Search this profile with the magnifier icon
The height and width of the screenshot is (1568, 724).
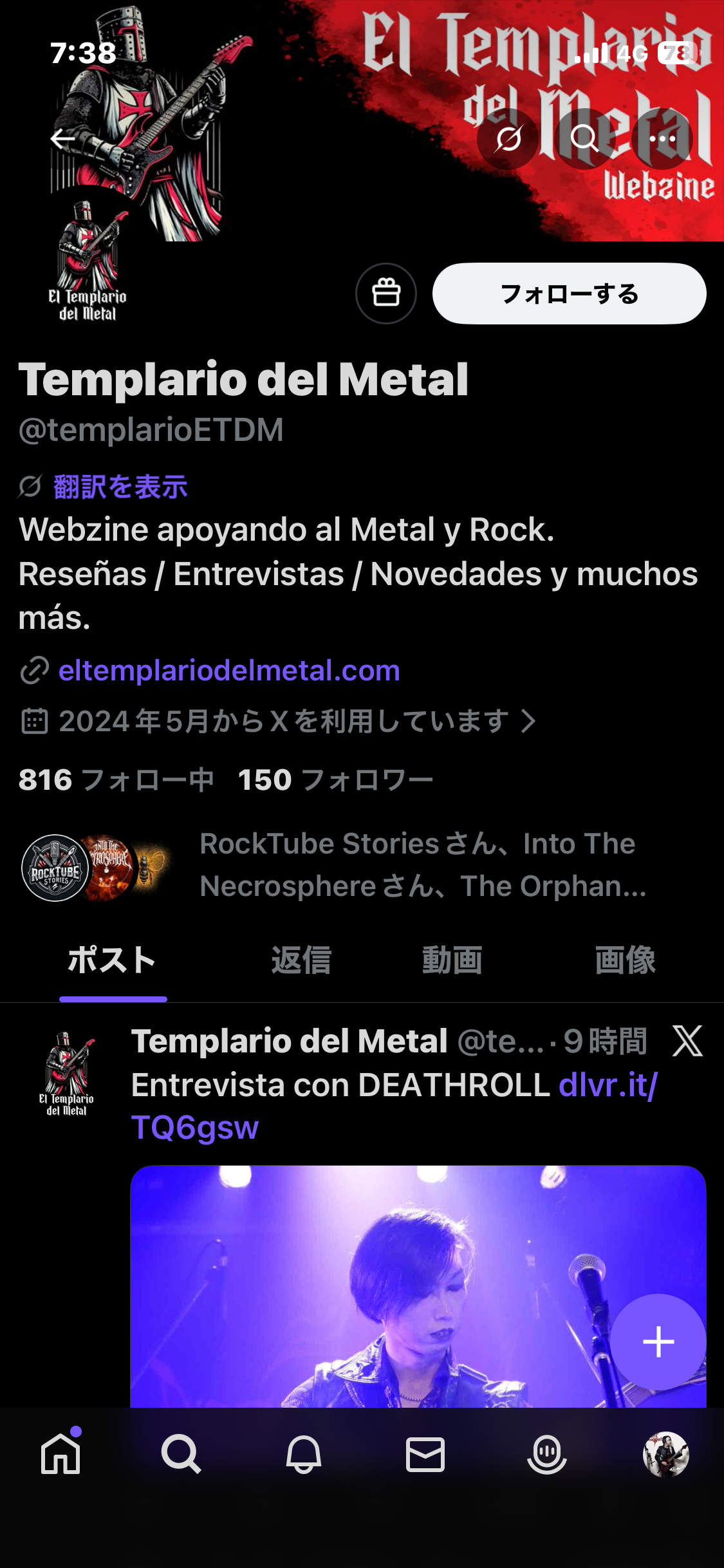584,138
